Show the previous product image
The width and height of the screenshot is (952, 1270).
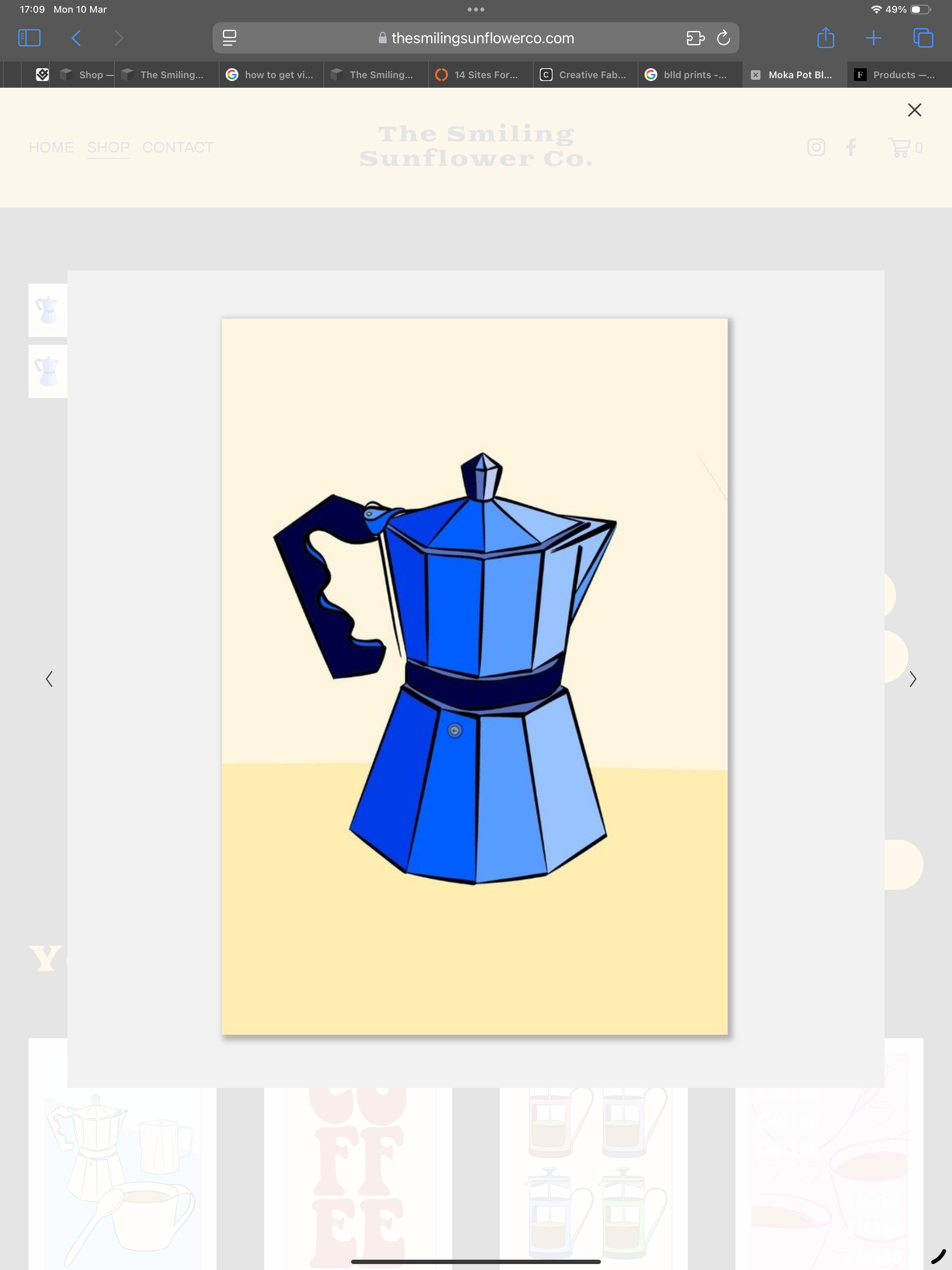click(49, 679)
